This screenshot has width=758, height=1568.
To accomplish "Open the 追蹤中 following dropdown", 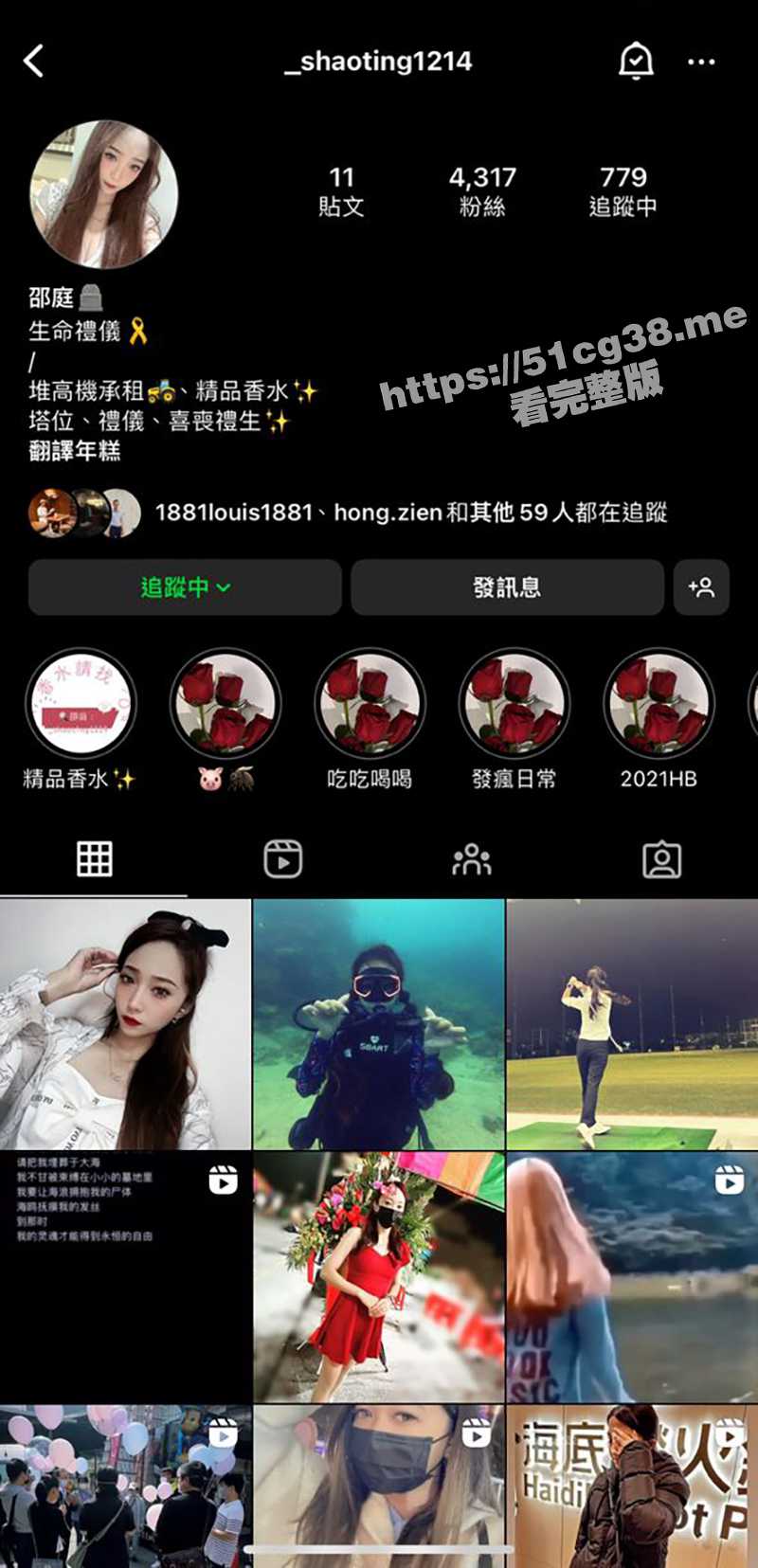I will (x=185, y=587).
